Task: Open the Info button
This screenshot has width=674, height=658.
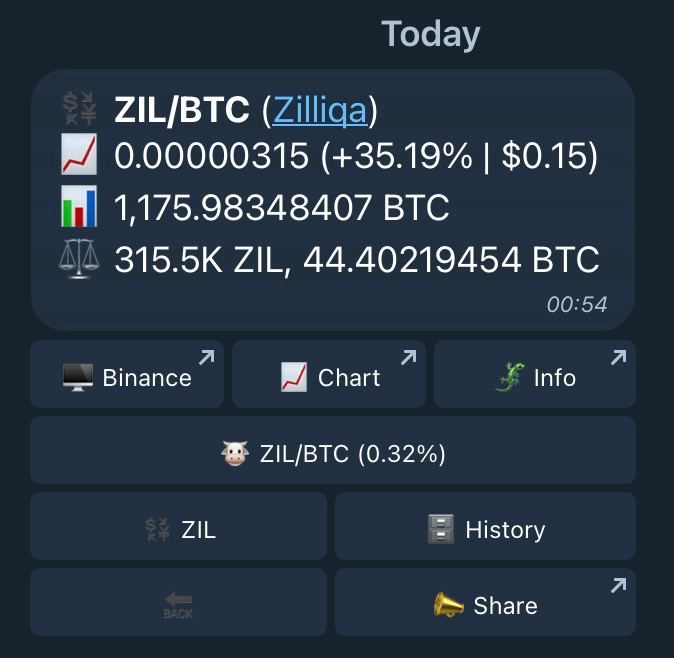Action: pos(535,375)
